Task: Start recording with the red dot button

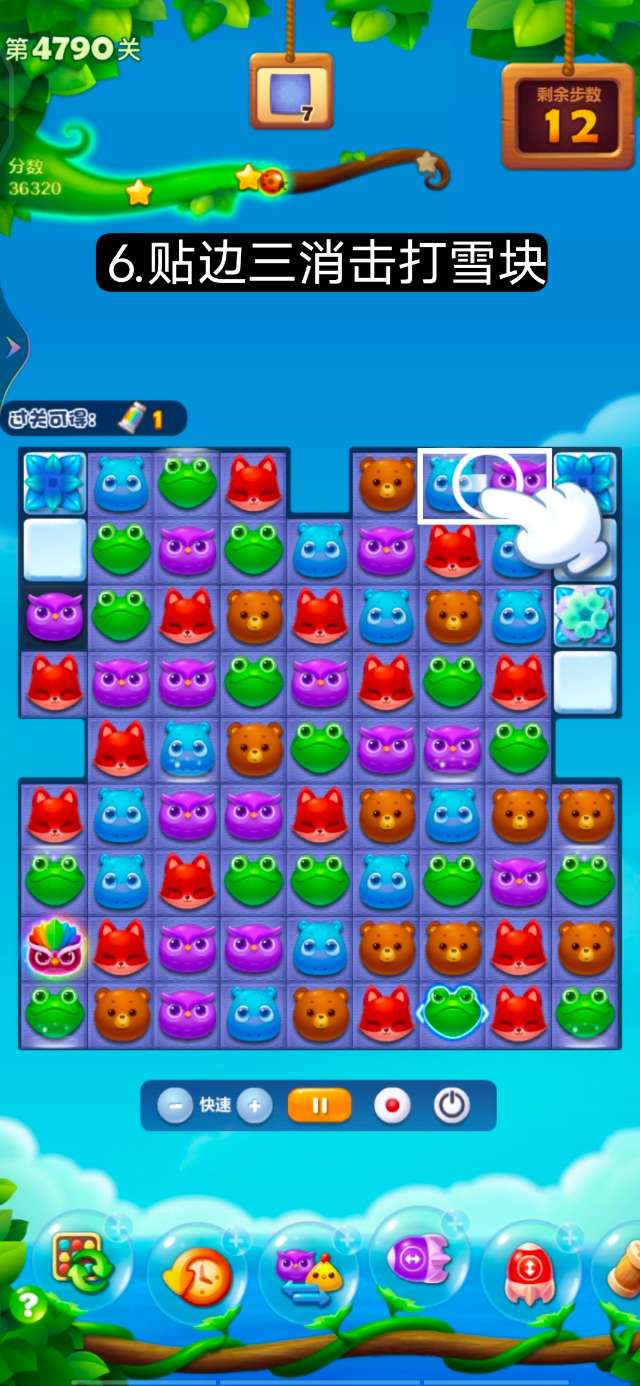Action: 392,1106
